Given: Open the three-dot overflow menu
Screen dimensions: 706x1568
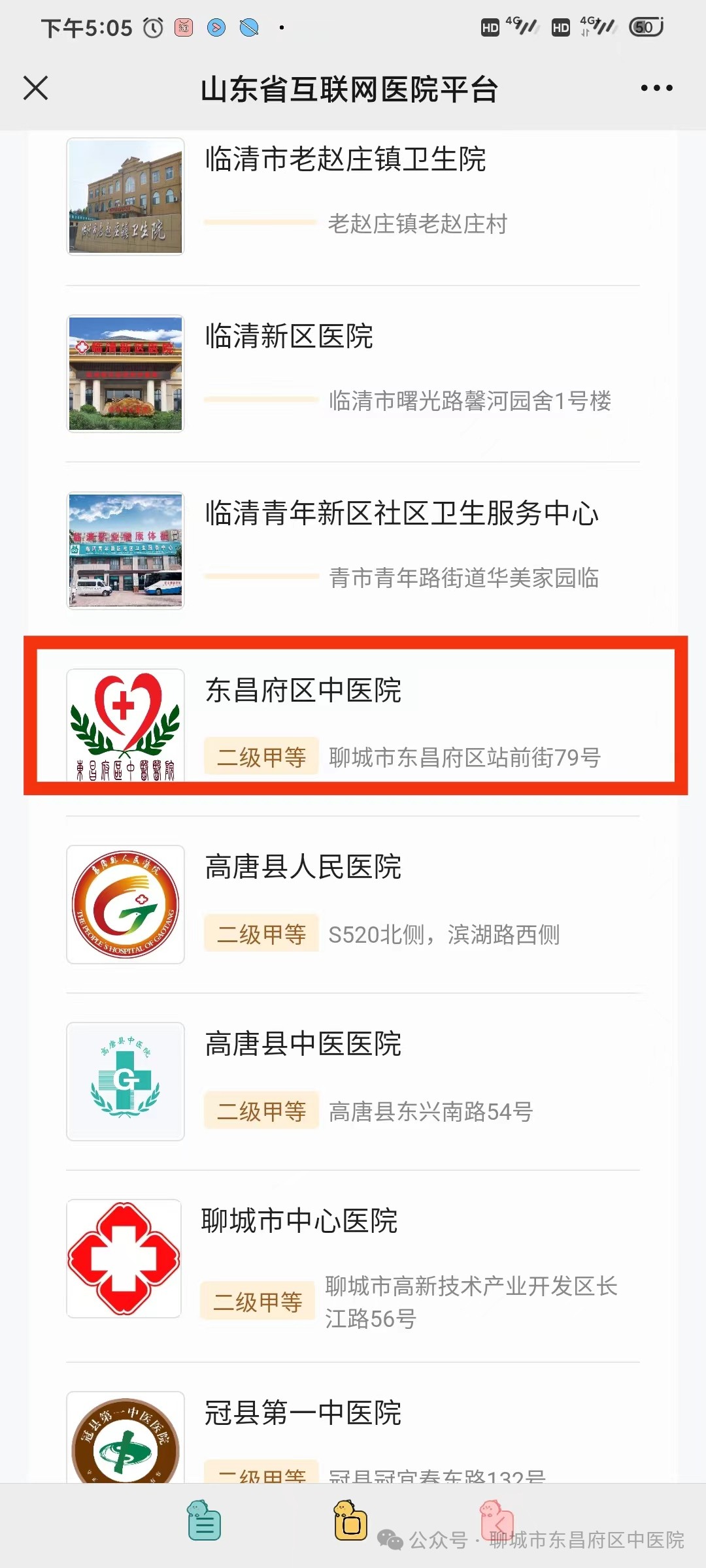Looking at the screenshot, I should point(656,88).
